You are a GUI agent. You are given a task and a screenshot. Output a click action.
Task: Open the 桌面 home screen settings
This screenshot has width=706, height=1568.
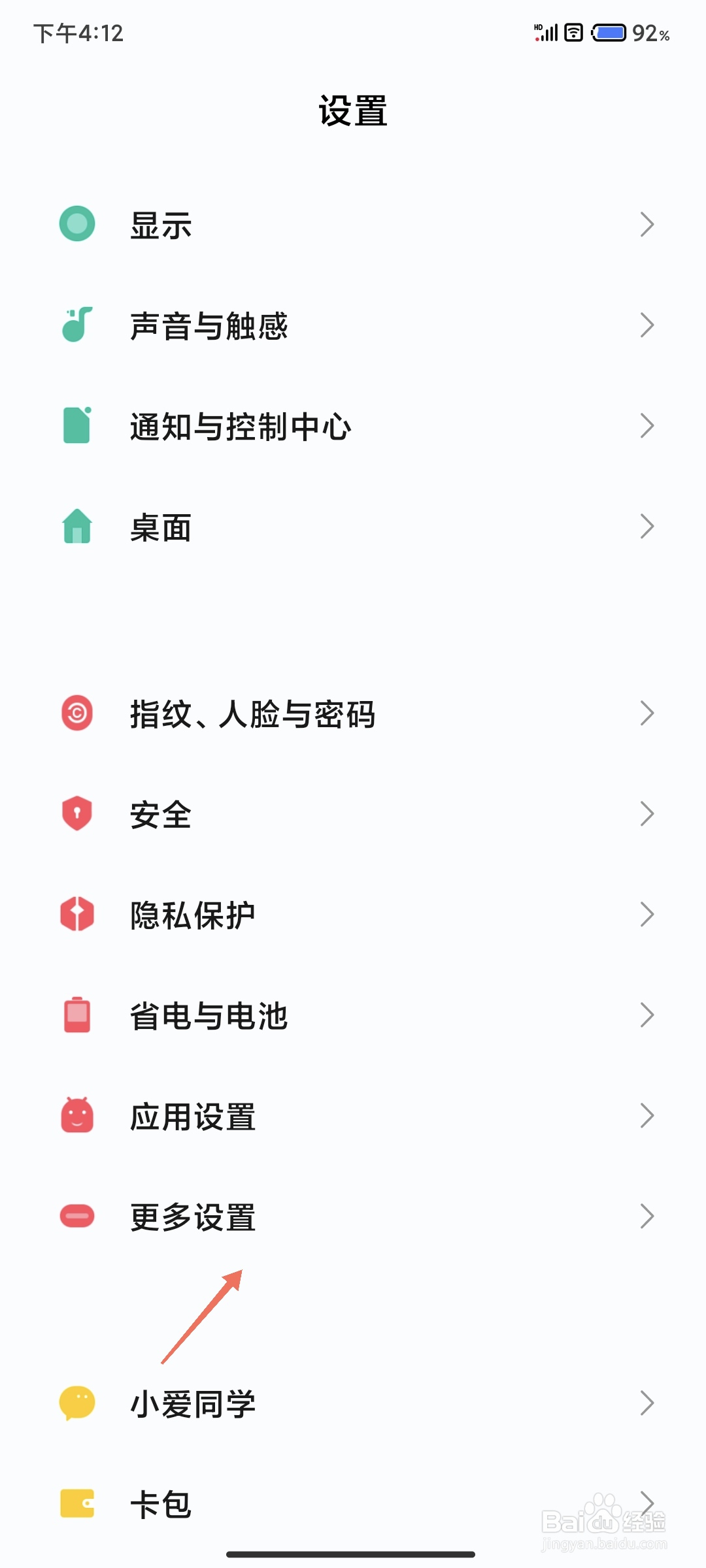coord(353,527)
